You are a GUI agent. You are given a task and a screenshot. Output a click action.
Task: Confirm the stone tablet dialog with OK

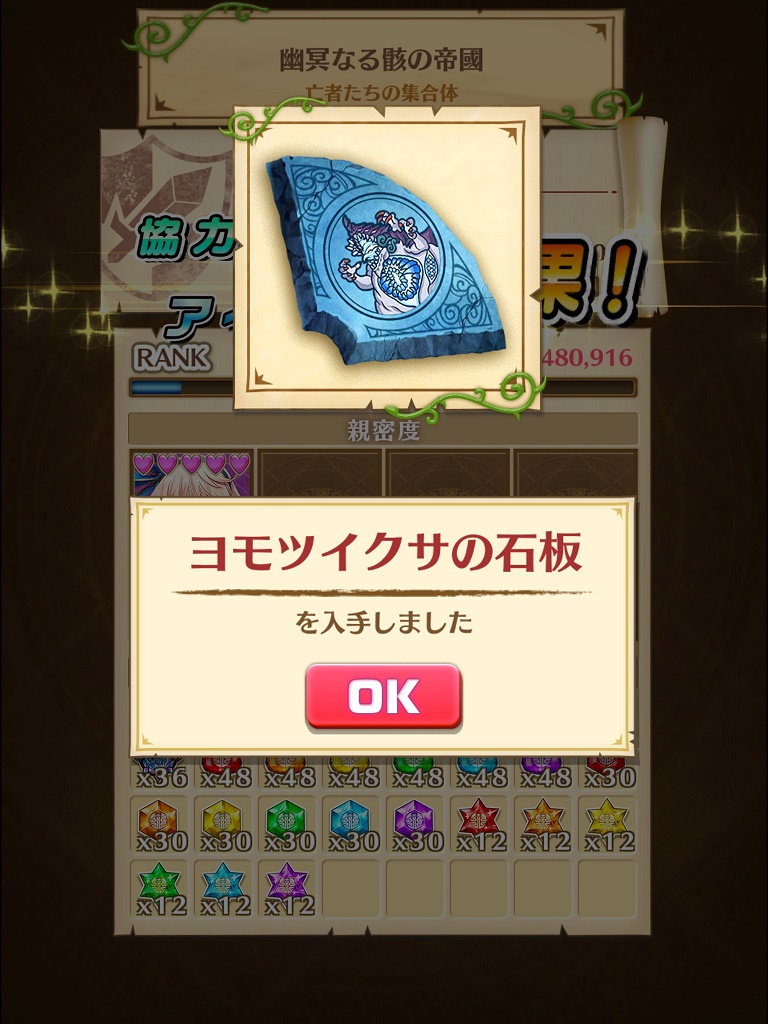pos(383,697)
